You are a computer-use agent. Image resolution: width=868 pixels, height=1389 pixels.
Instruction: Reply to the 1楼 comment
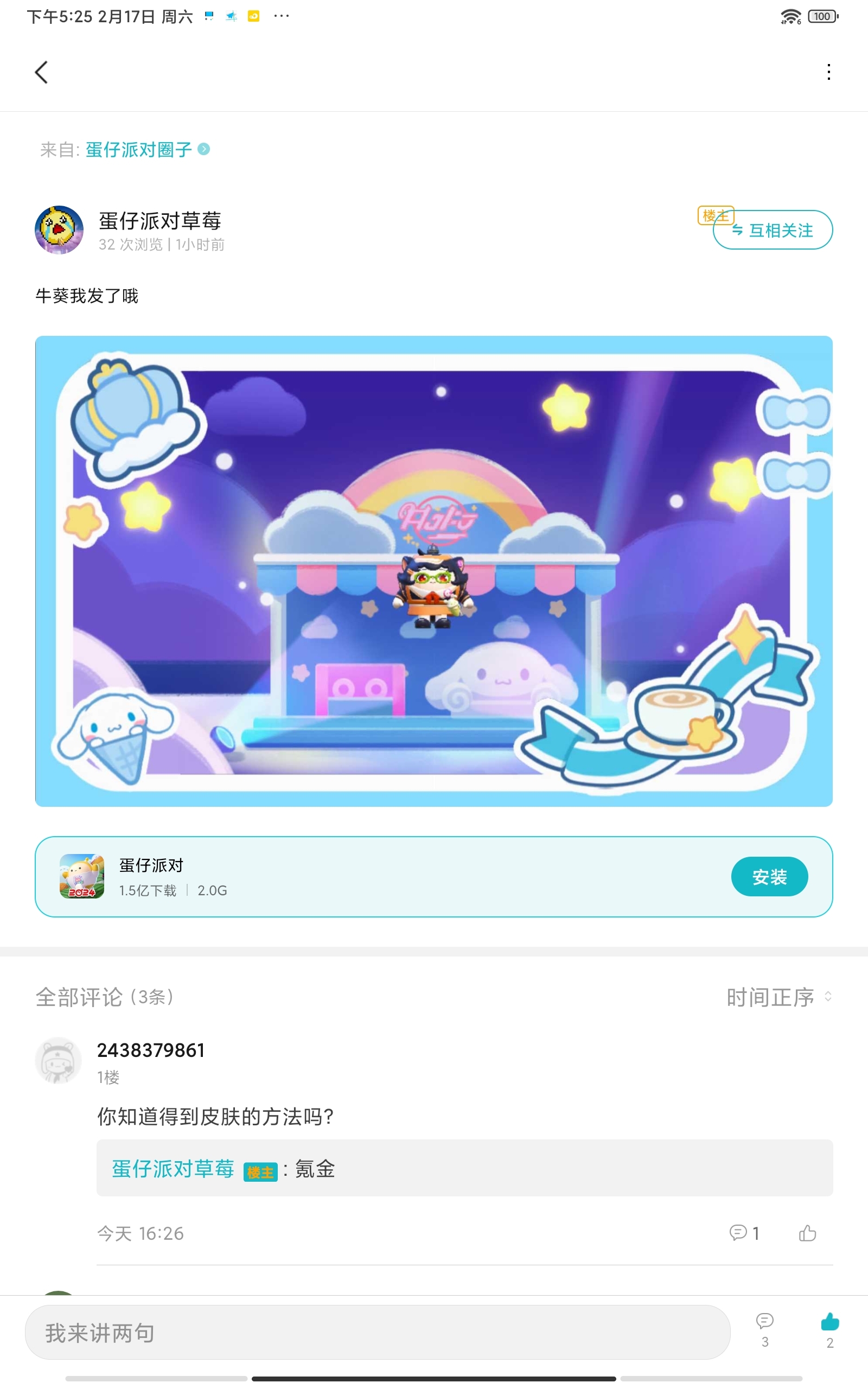[x=743, y=1233]
